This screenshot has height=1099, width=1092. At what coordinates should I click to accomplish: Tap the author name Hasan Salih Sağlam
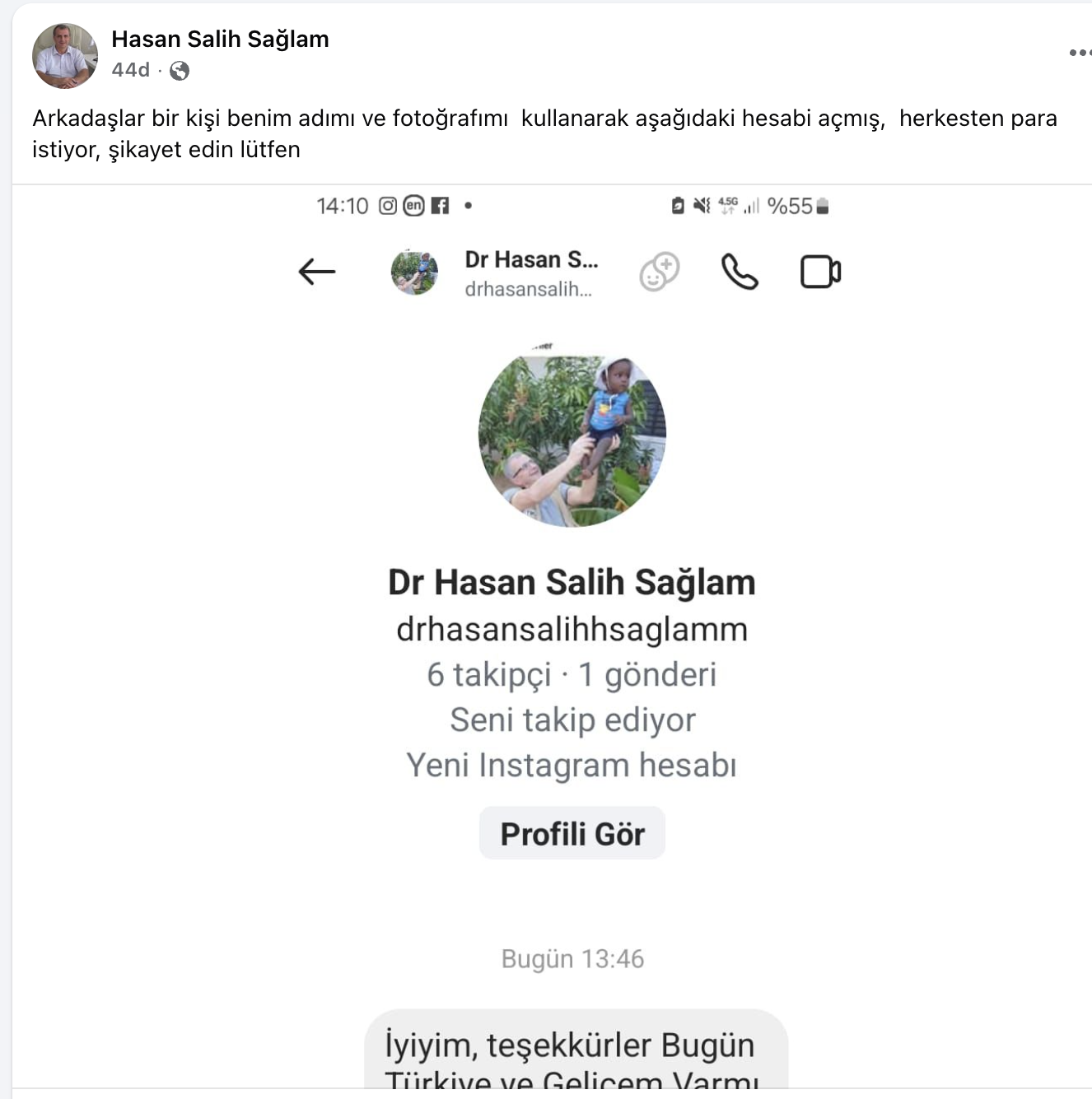tap(220, 39)
